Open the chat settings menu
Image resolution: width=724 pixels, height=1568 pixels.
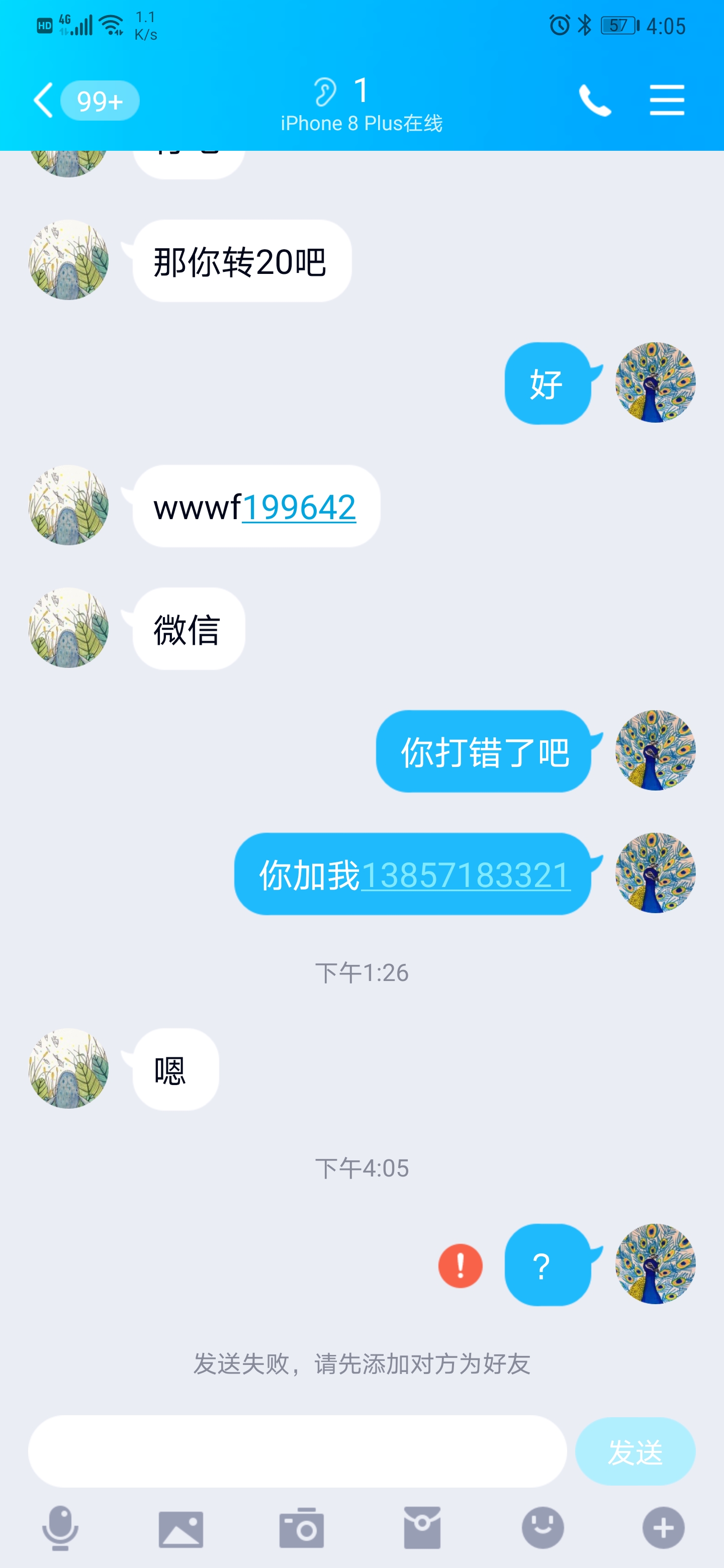667,101
